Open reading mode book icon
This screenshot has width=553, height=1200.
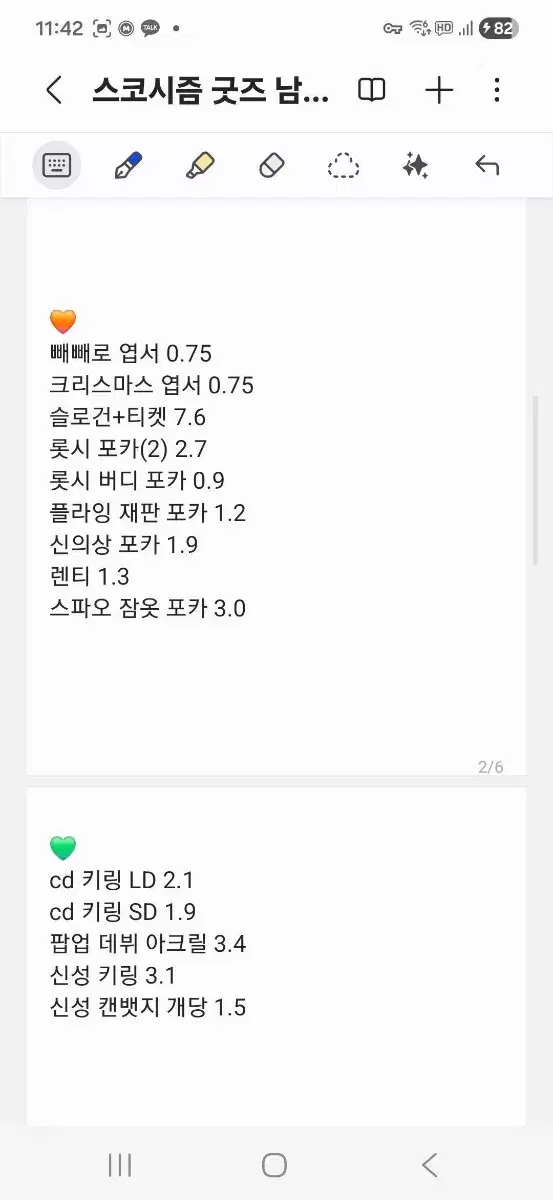point(372,91)
